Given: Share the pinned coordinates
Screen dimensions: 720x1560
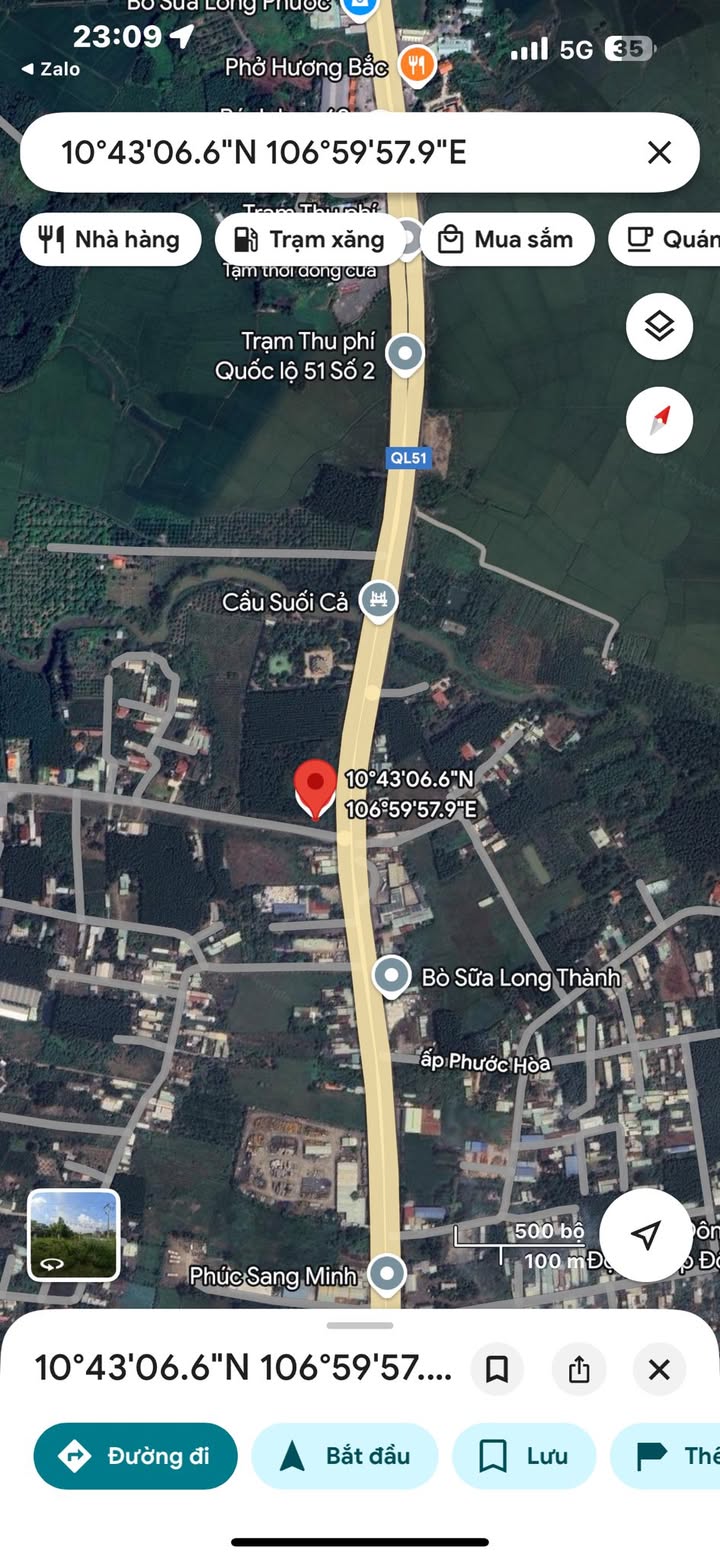Looking at the screenshot, I should click(x=579, y=1369).
